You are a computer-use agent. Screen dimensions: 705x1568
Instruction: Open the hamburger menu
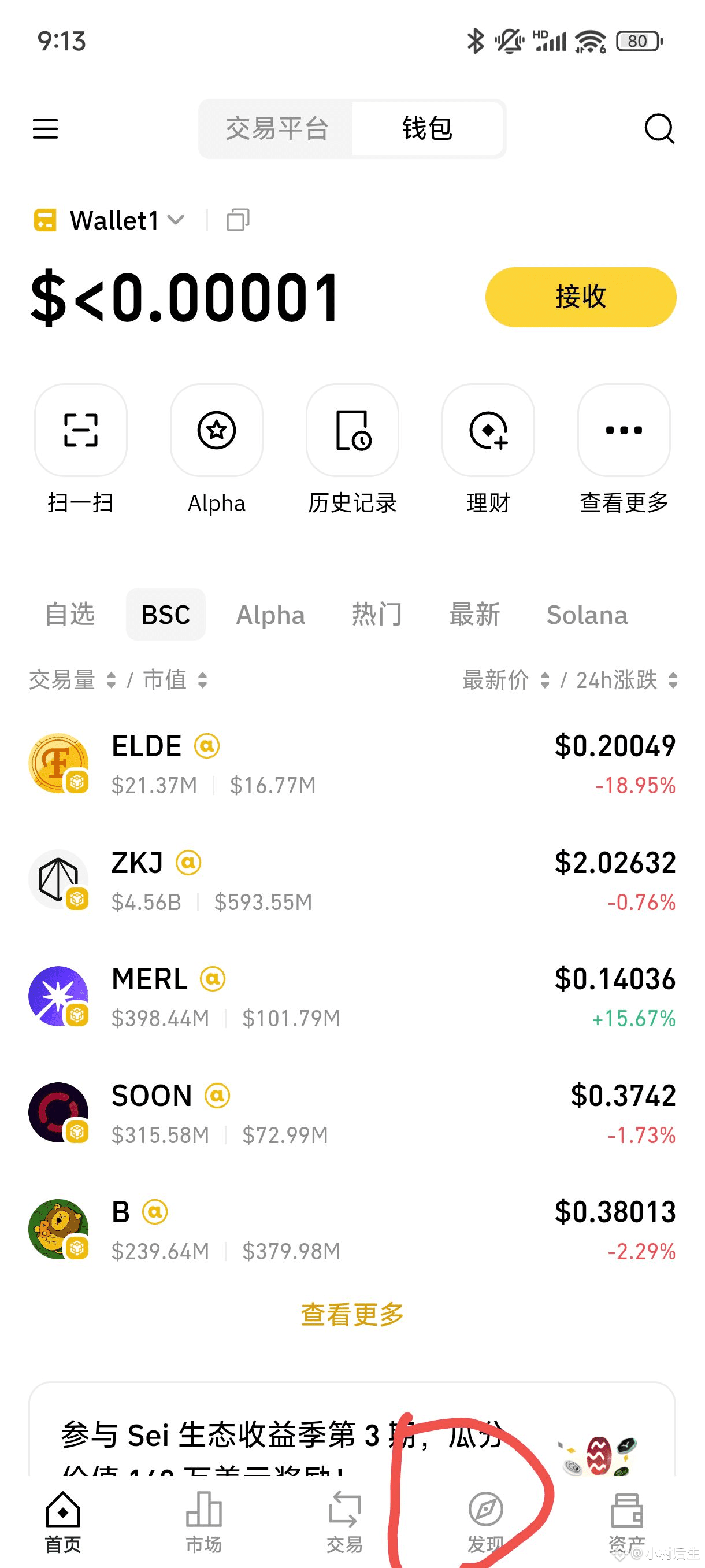point(45,128)
